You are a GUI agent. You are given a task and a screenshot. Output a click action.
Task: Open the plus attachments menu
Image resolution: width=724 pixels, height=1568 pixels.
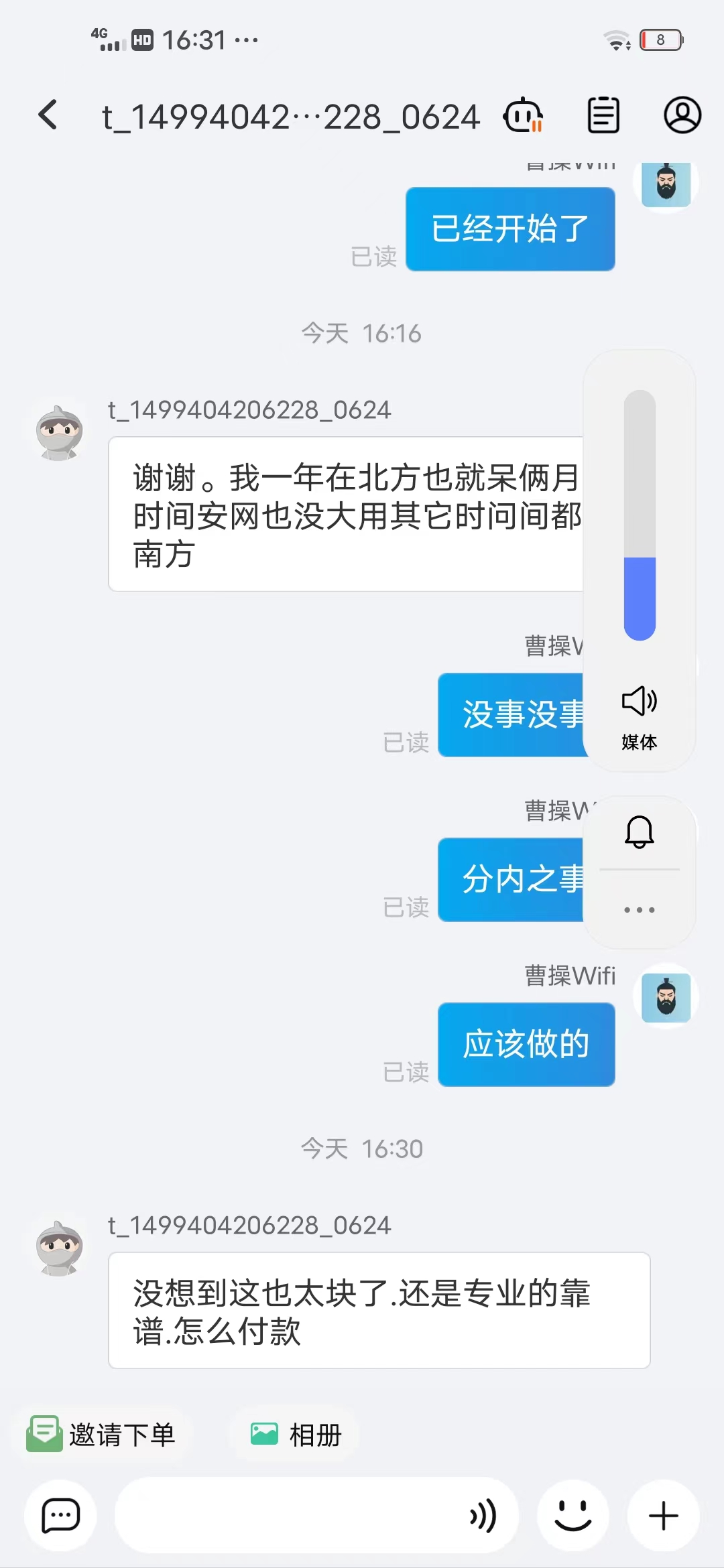[664, 1516]
